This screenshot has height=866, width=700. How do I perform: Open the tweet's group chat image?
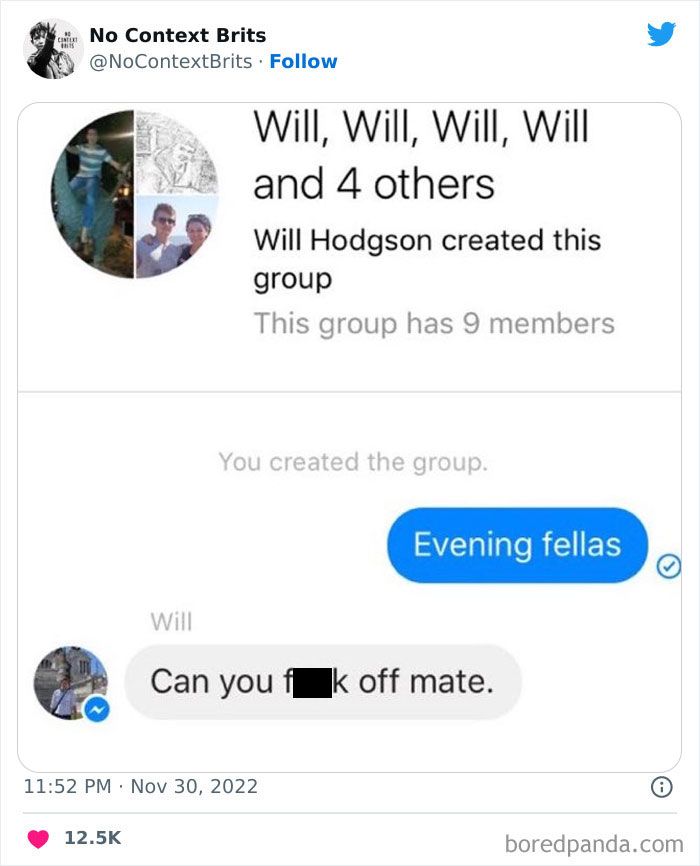tap(349, 436)
